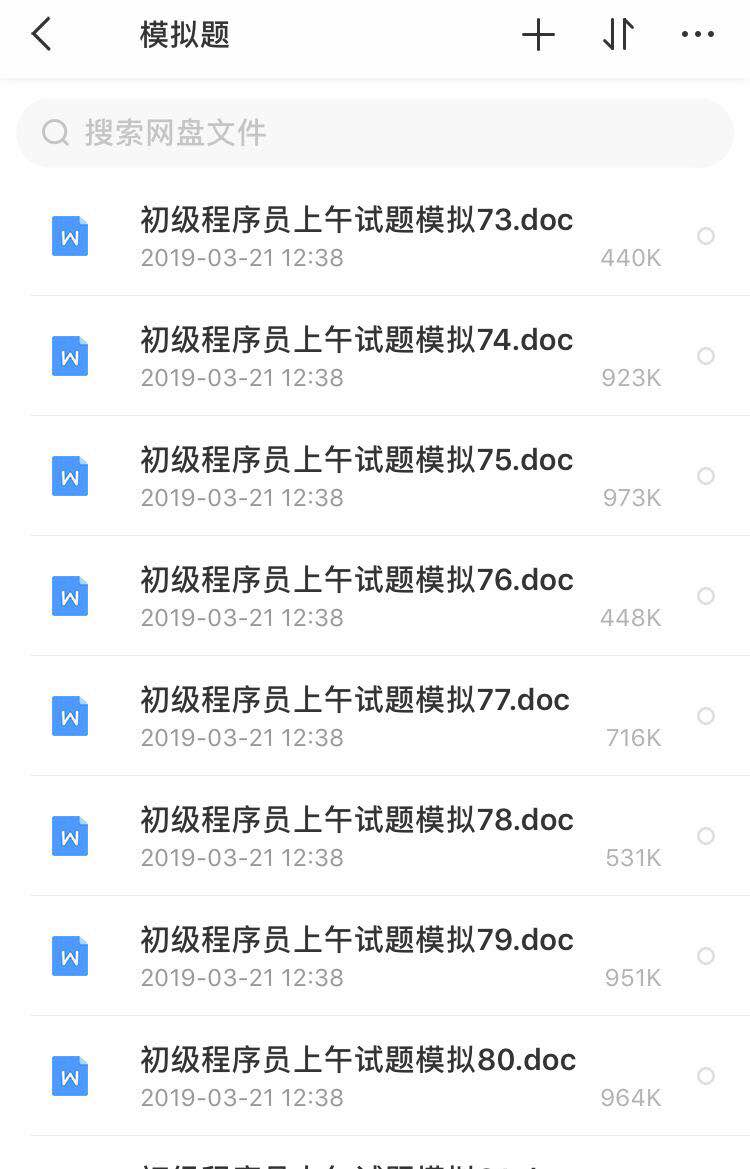Viewport: 750px width, 1169px height.
Task: Select 模拟77.doc via its circle
Action: coord(706,716)
